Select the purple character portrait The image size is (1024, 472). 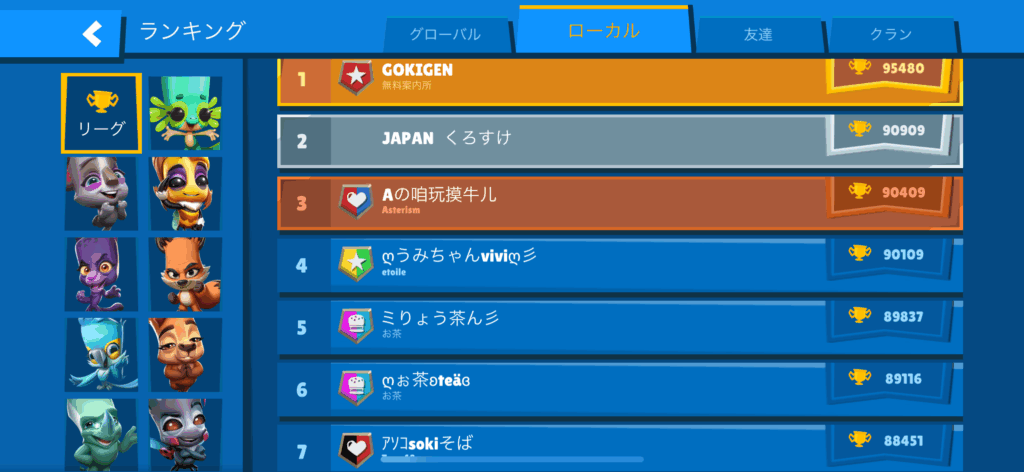click(101, 274)
